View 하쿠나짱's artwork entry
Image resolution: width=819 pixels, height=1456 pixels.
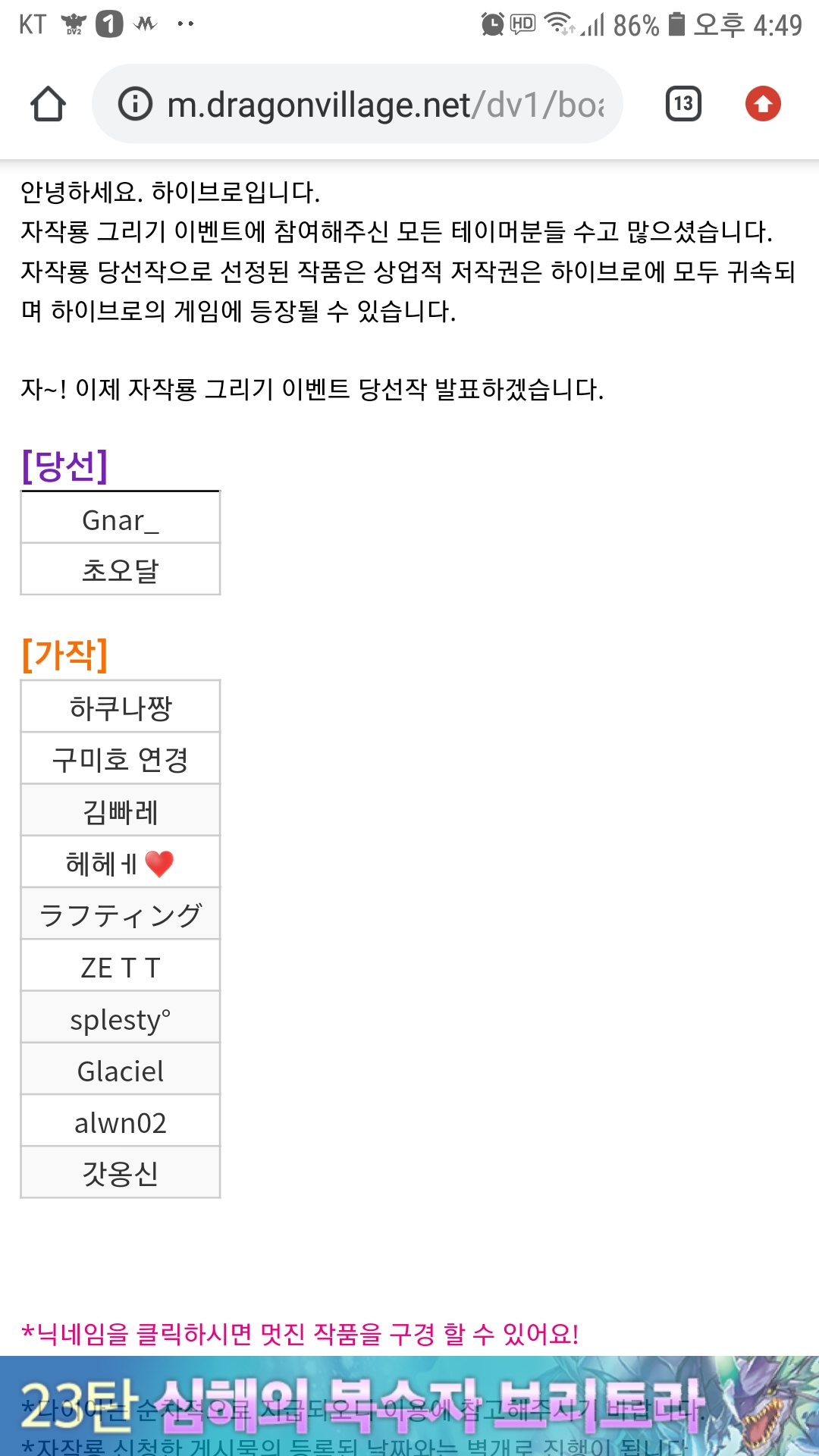click(121, 708)
